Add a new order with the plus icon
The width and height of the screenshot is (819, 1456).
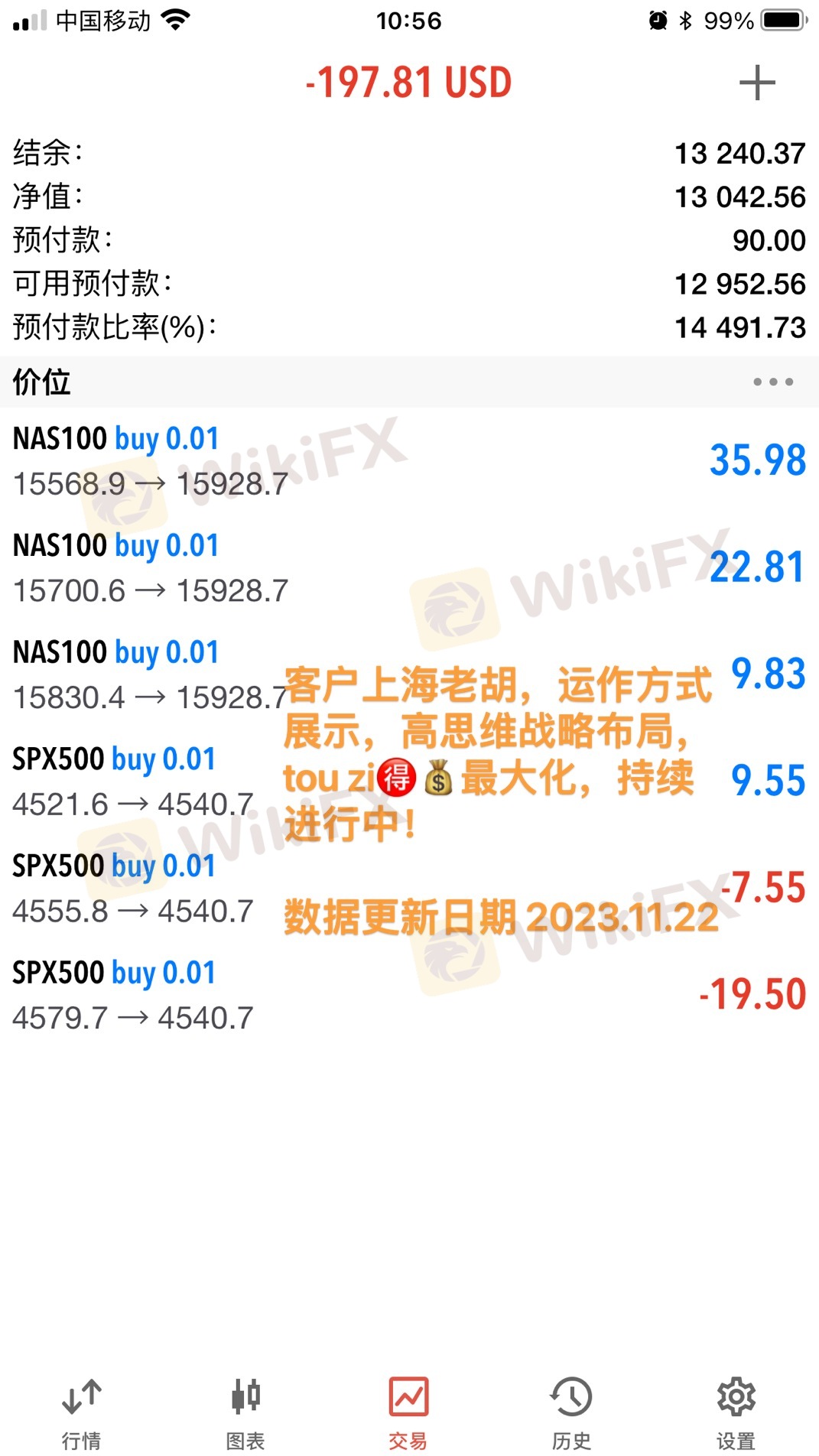tap(757, 83)
